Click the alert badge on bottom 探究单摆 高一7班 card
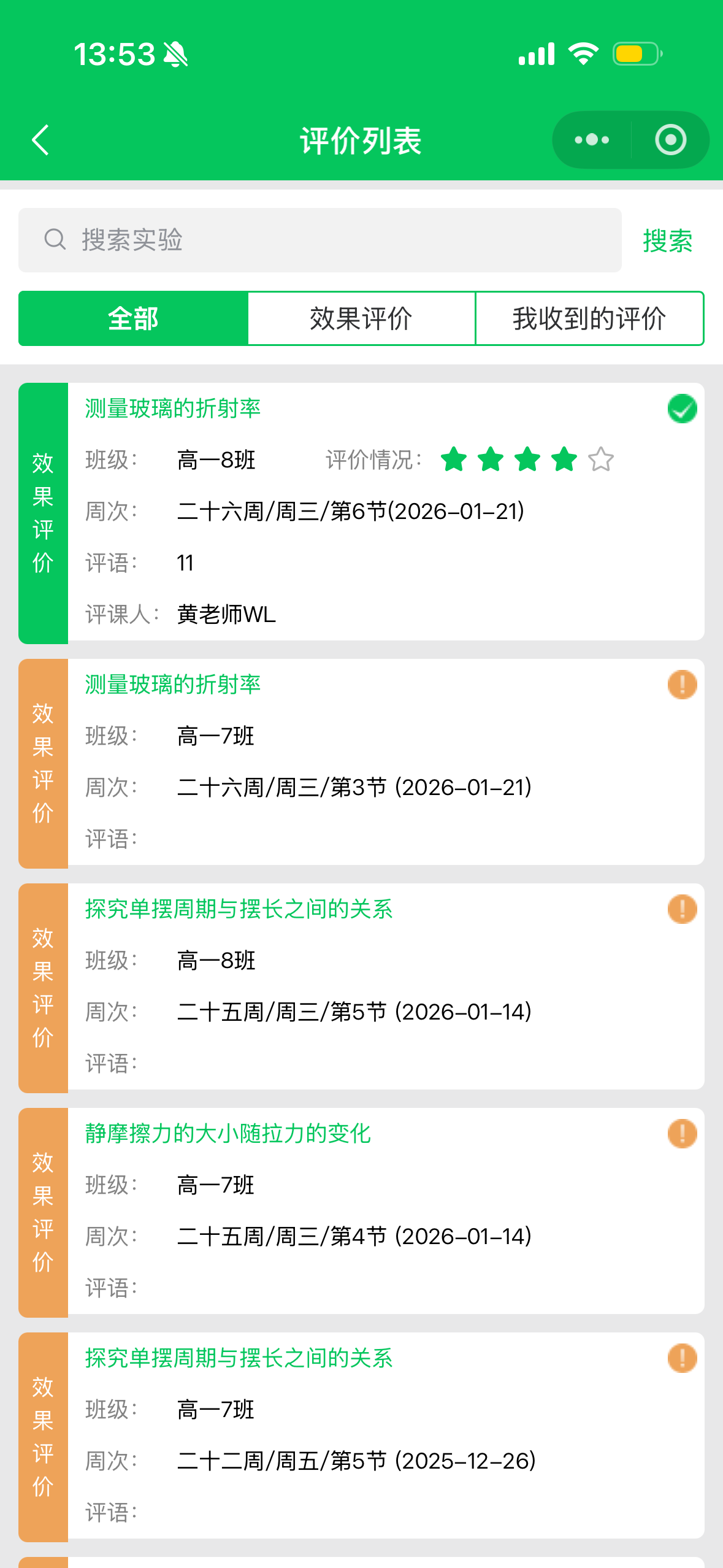Viewport: 723px width, 1568px height. pyautogui.click(x=682, y=1356)
